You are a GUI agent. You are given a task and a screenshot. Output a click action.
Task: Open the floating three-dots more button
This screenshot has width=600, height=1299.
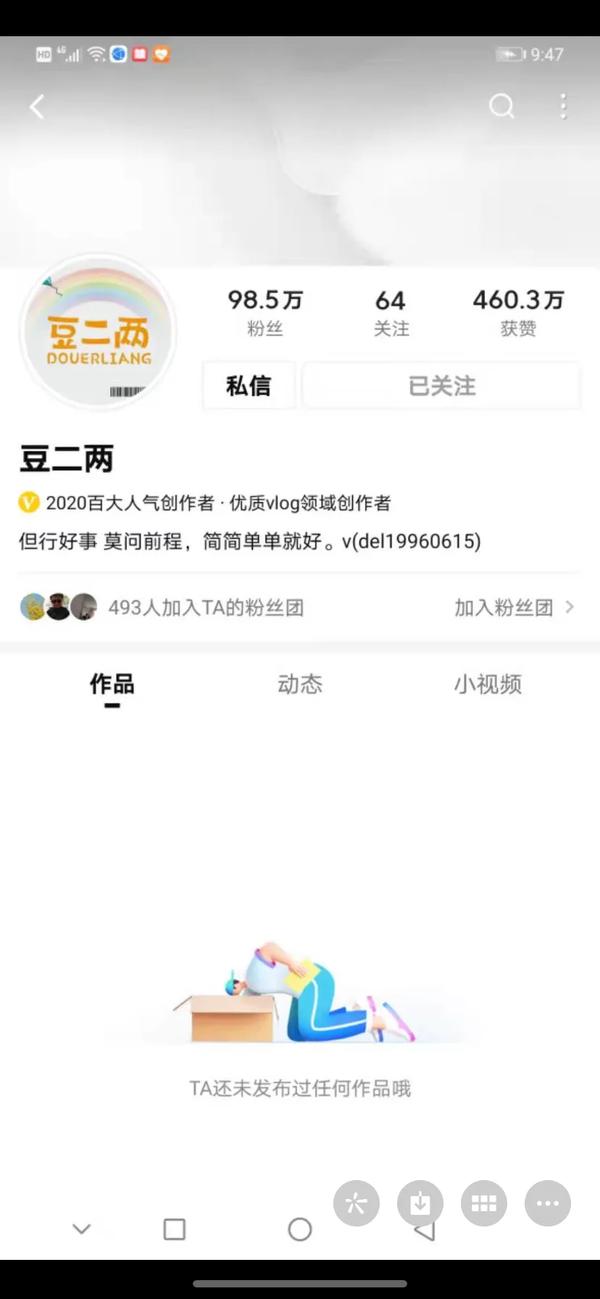pos(547,1203)
